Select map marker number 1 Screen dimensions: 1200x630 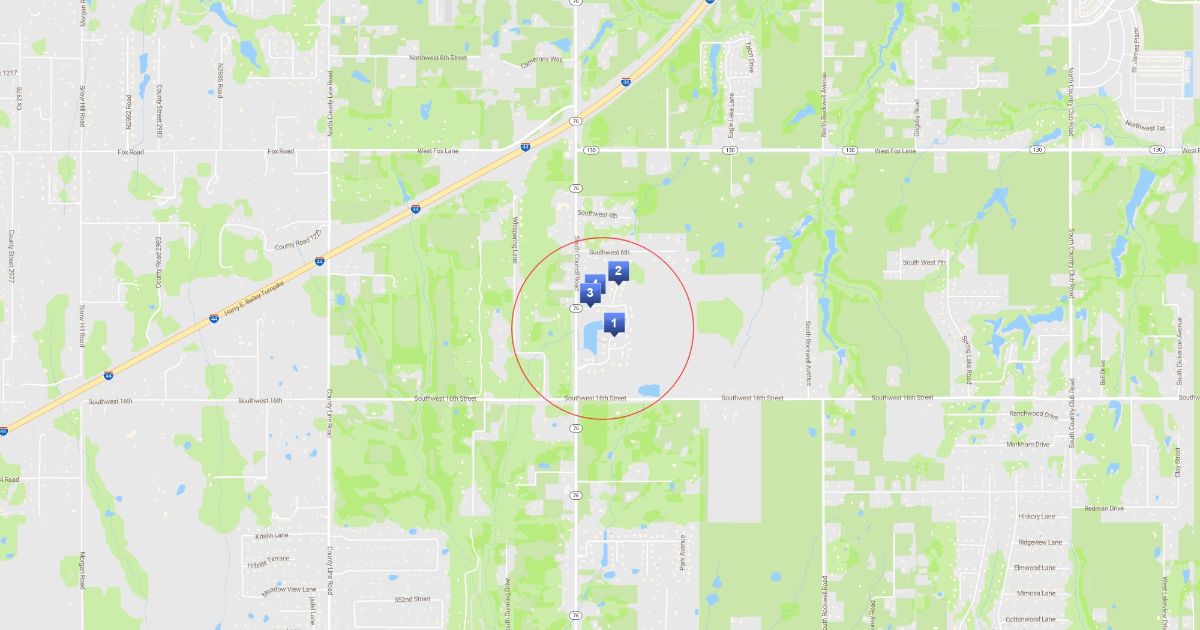click(x=613, y=323)
